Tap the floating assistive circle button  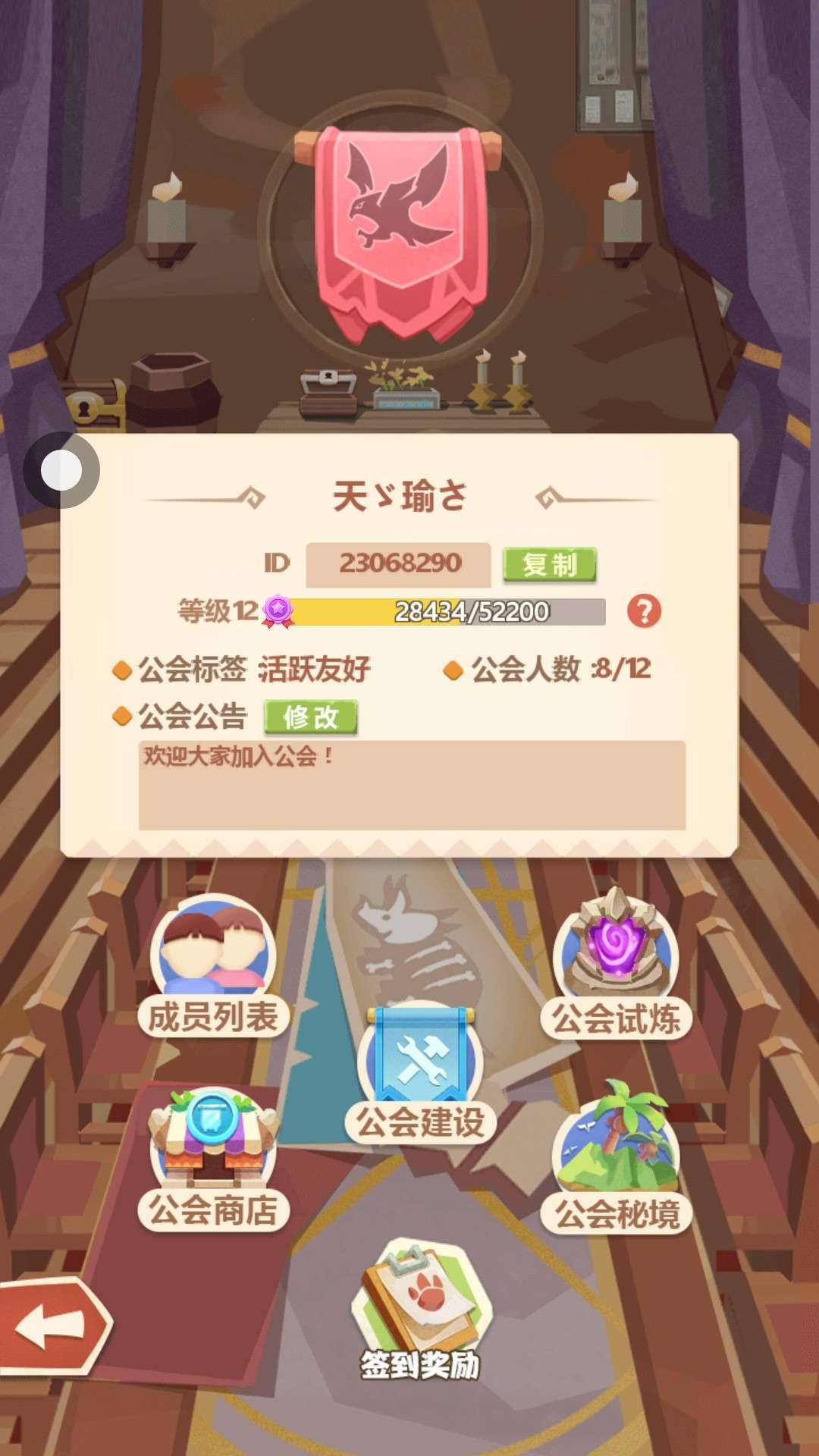pyautogui.click(x=61, y=470)
